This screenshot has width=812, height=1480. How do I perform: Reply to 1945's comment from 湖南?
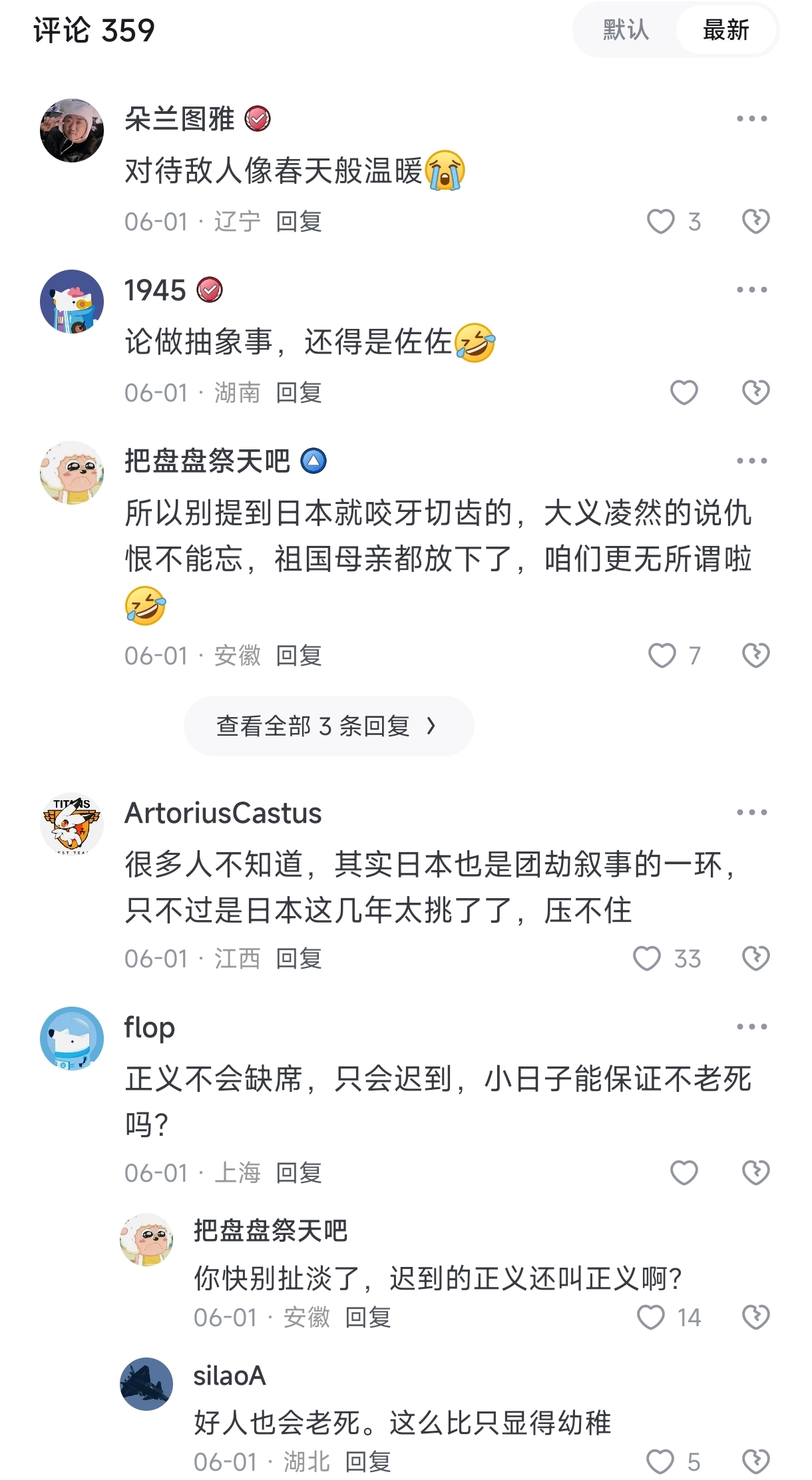pos(299,393)
